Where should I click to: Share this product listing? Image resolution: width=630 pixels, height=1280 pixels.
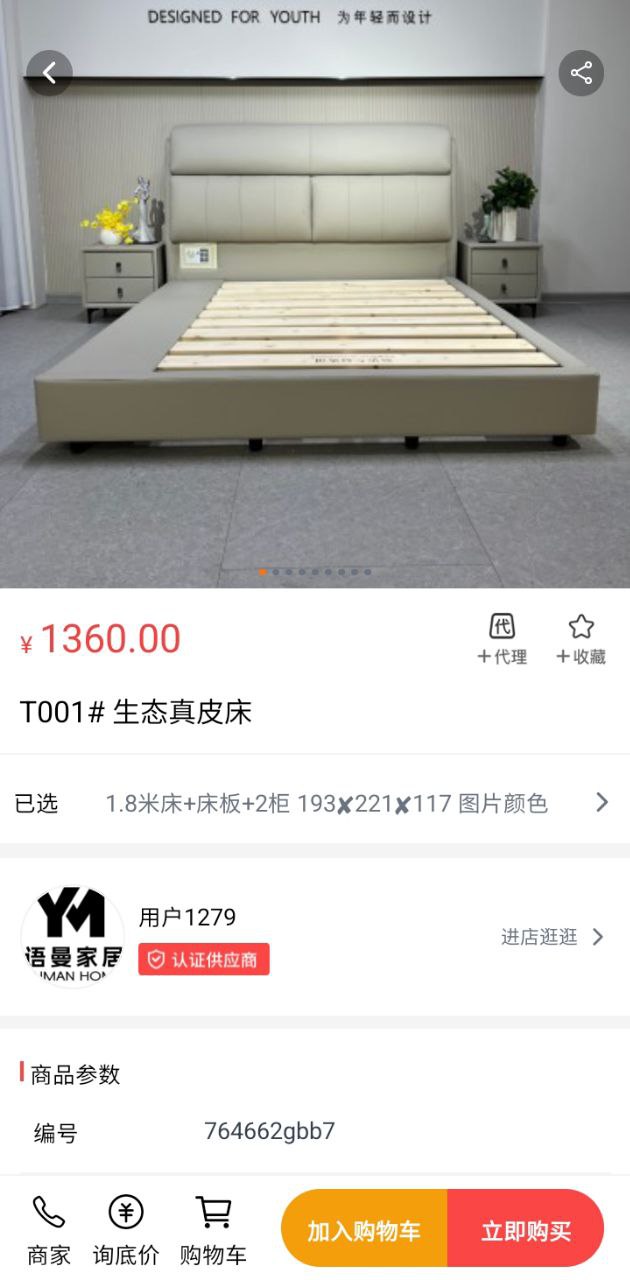[581, 73]
